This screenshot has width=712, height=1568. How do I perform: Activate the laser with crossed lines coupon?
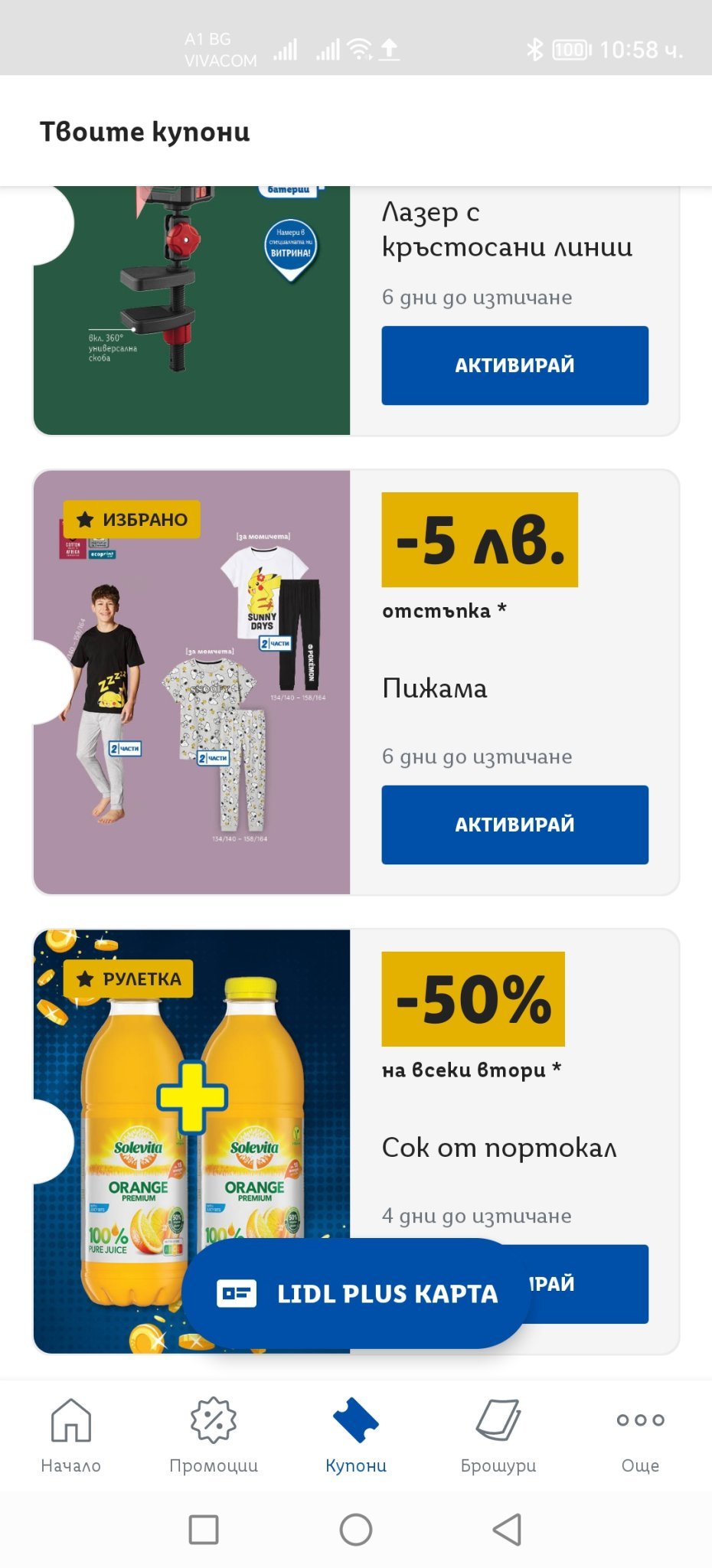514,365
